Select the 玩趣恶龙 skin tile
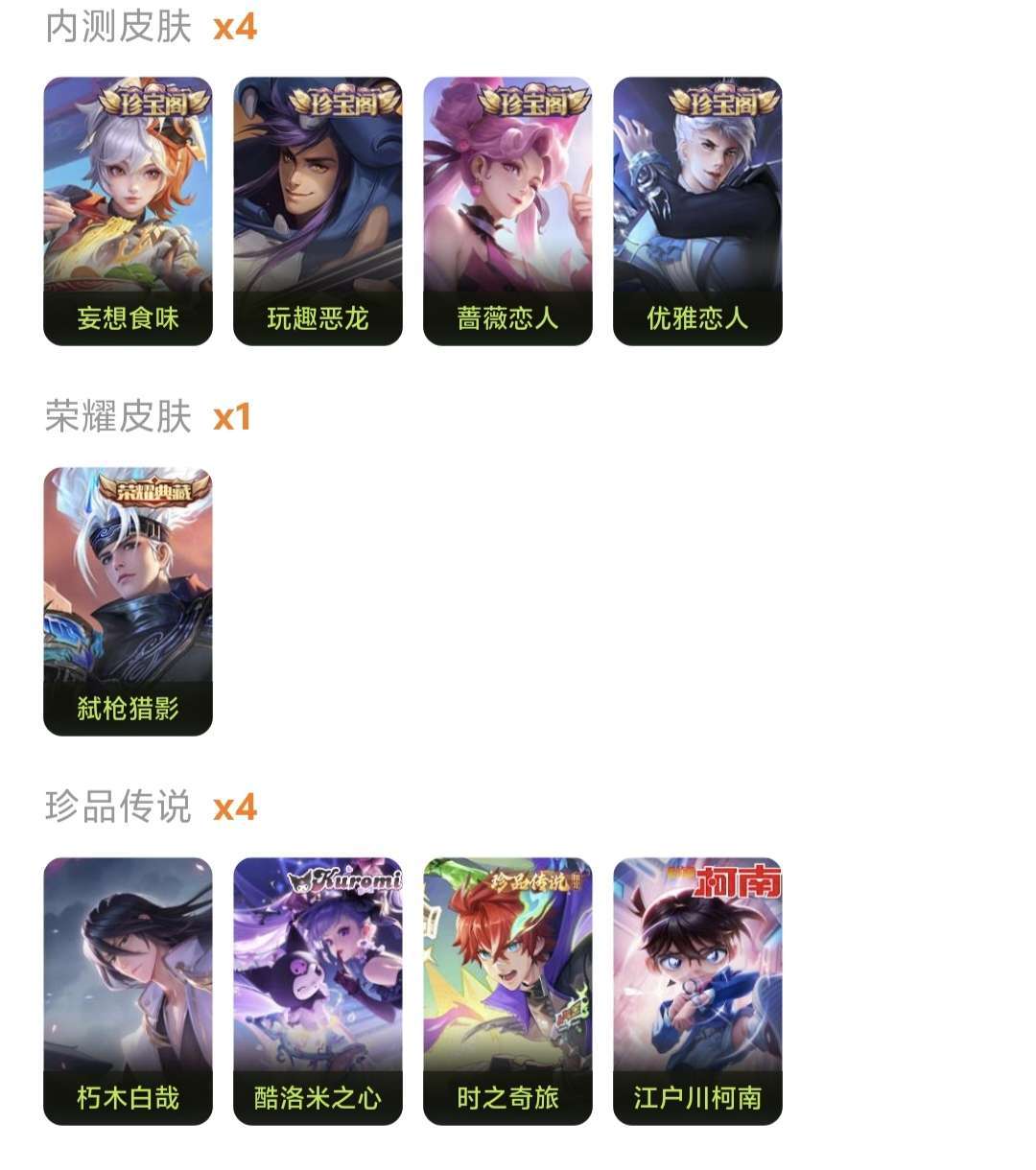The height and width of the screenshot is (1170, 1036). (318, 211)
